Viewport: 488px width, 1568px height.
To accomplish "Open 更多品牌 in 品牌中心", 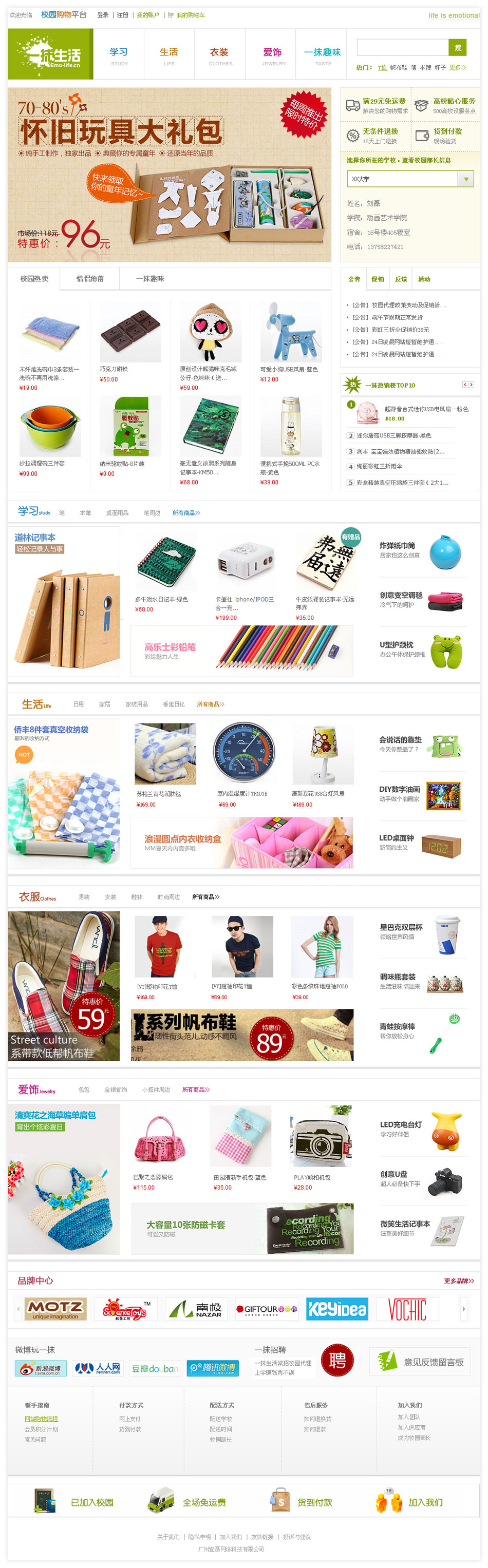I will 458,1280.
